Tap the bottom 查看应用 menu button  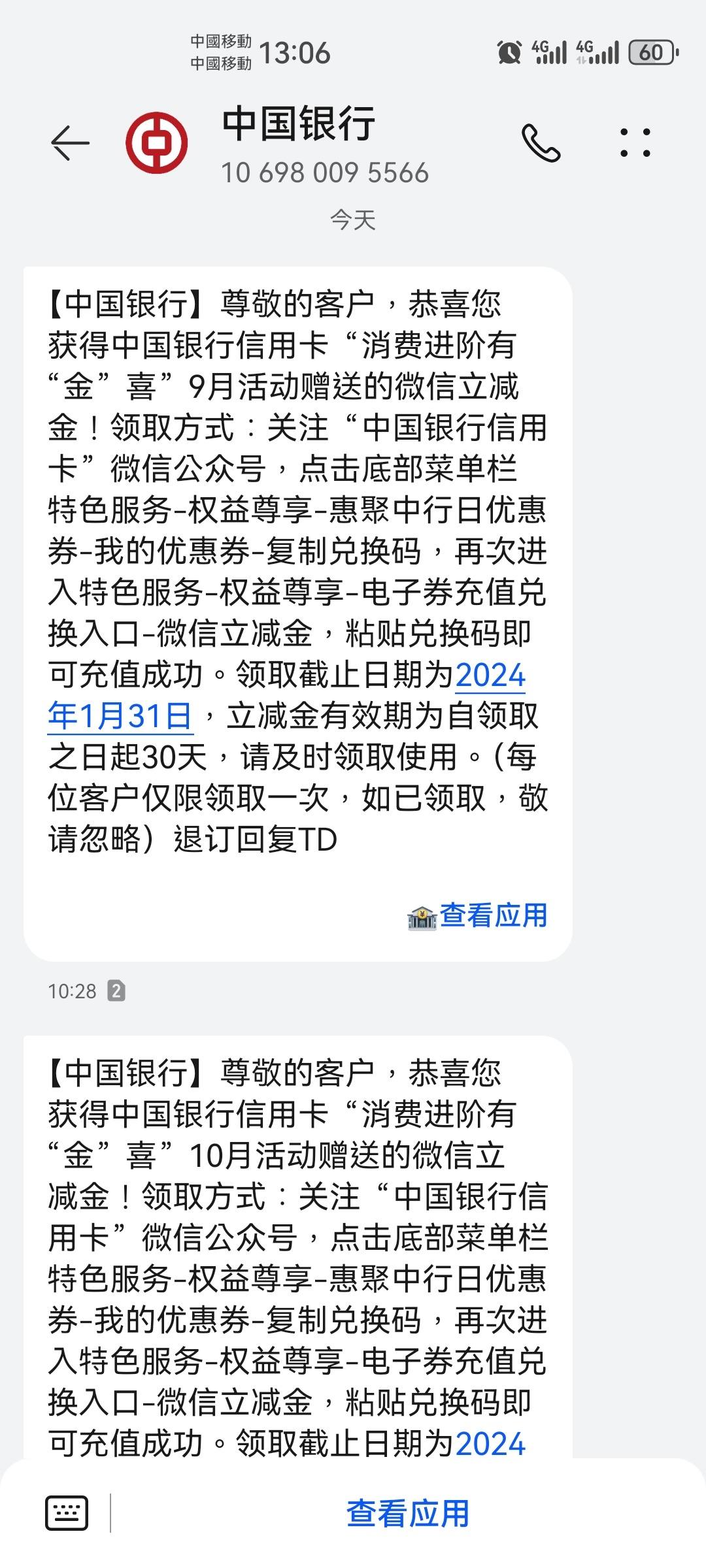(408, 1513)
